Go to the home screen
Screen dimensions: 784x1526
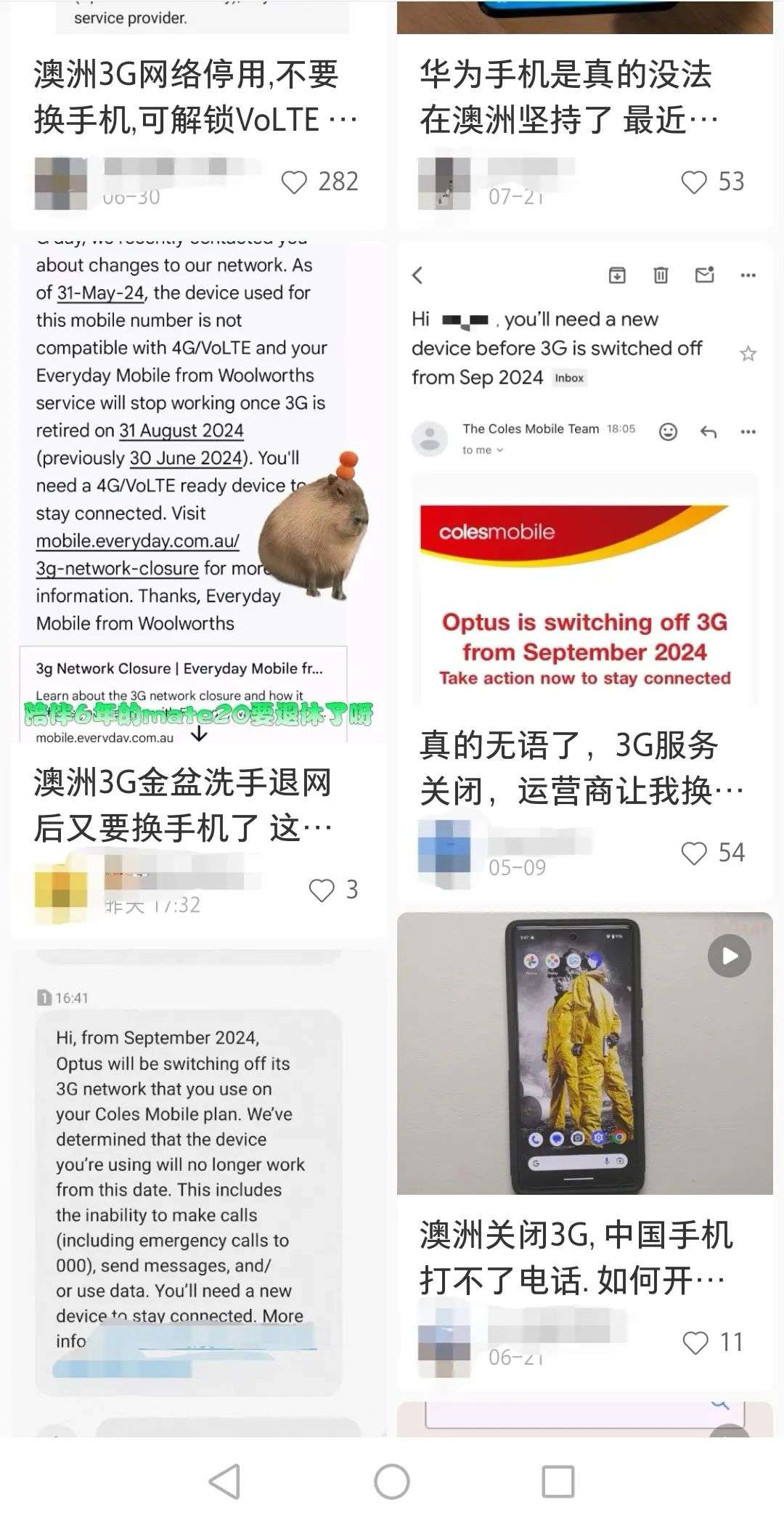pos(392,1481)
